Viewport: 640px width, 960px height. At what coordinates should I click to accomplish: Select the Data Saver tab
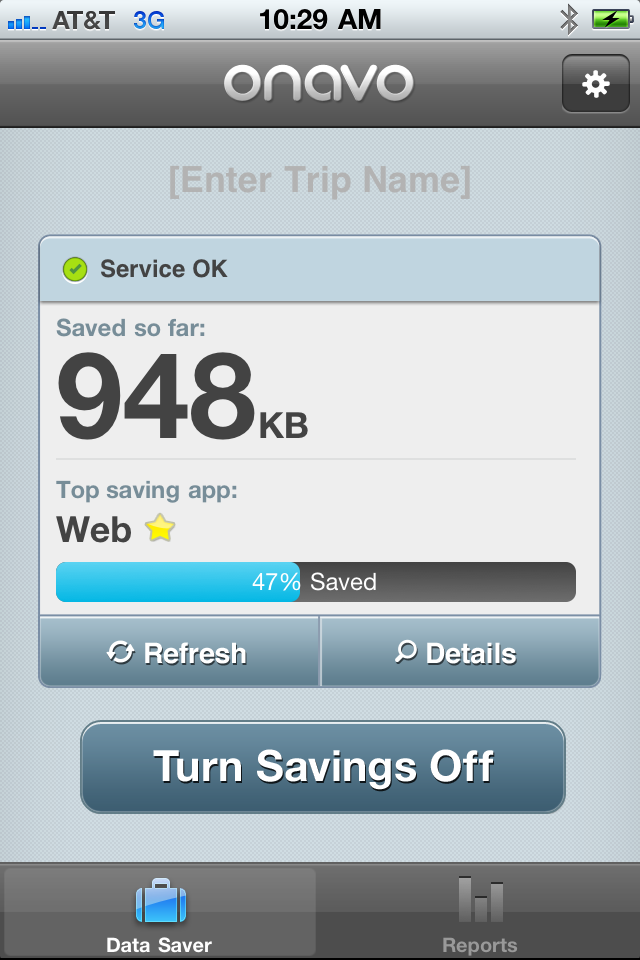click(160, 912)
